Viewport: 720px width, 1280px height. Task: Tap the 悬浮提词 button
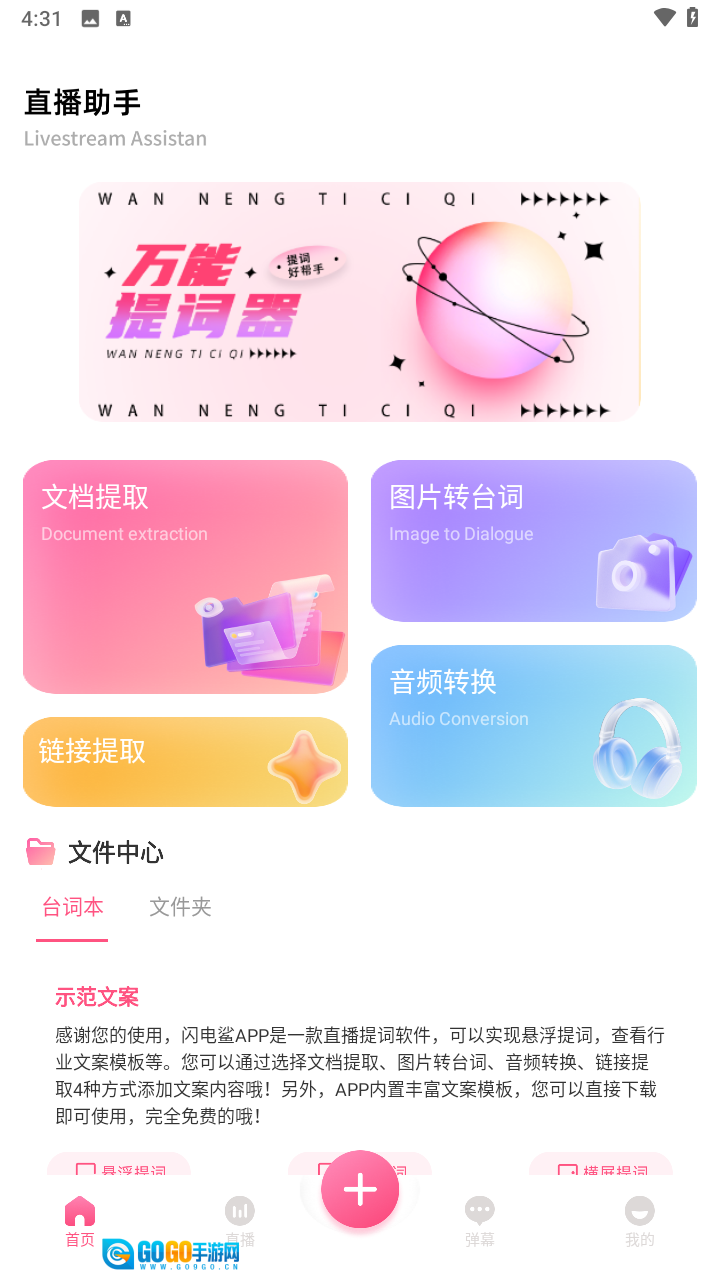pos(119,1168)
